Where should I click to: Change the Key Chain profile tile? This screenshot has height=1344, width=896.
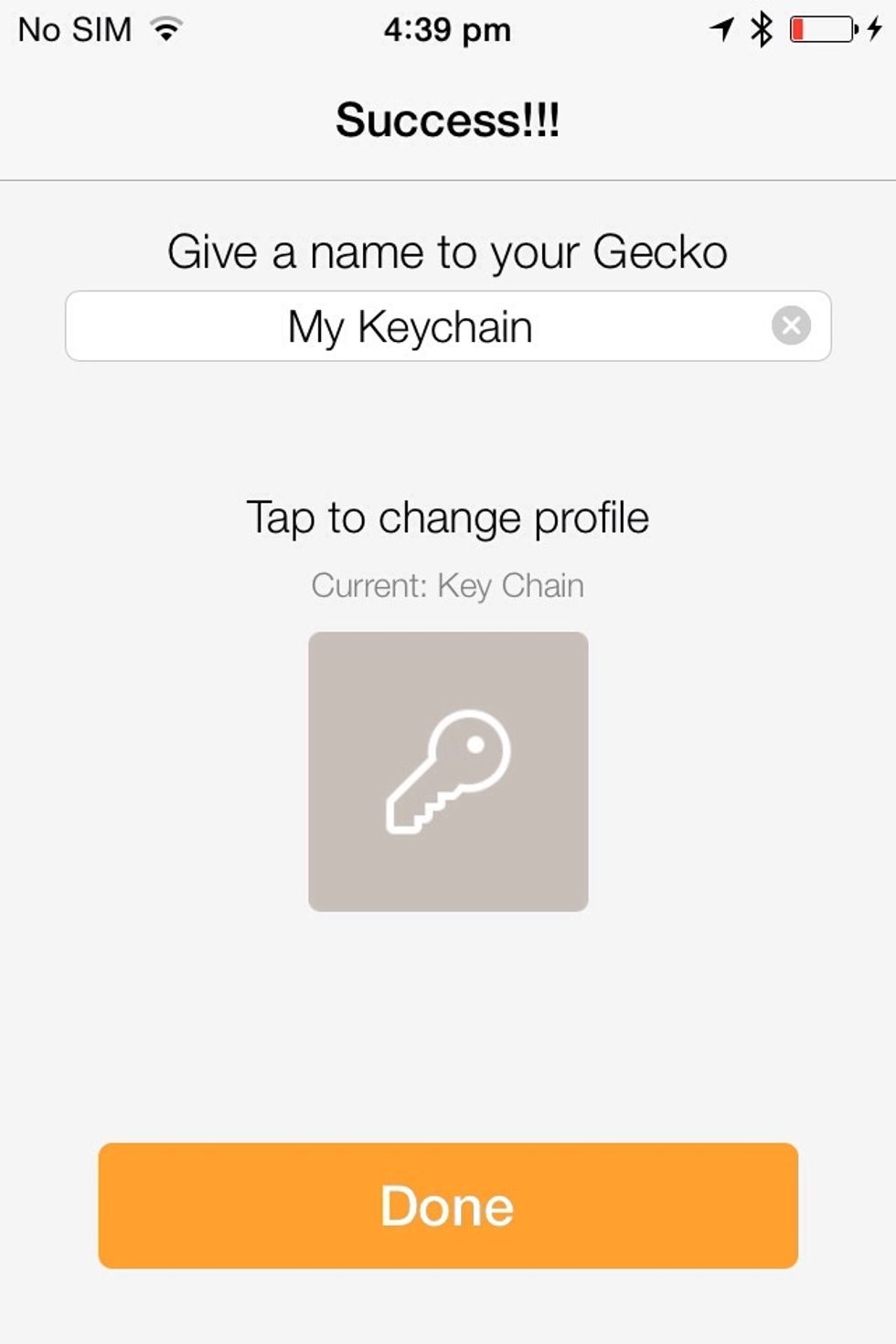[448, 771]
